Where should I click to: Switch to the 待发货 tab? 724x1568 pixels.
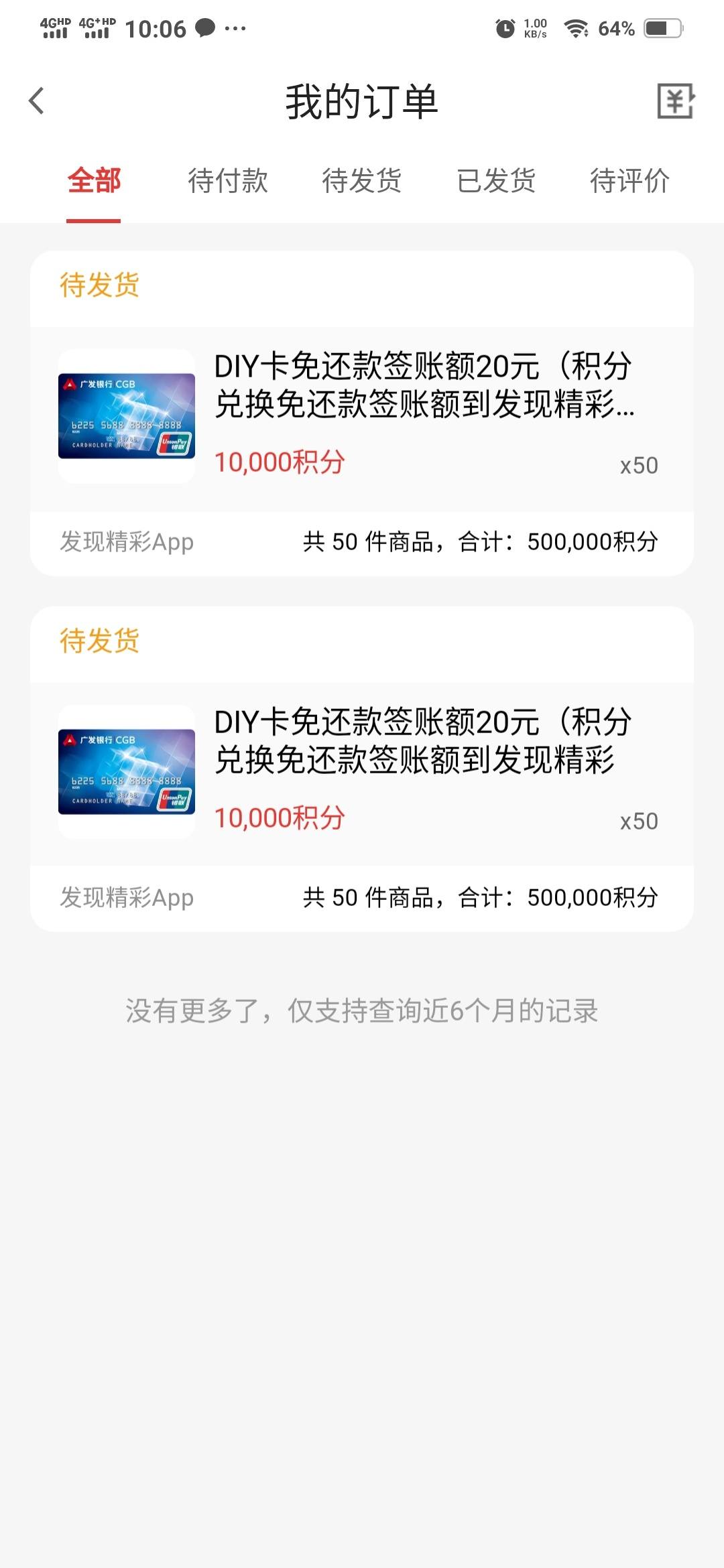pos(362,181)
